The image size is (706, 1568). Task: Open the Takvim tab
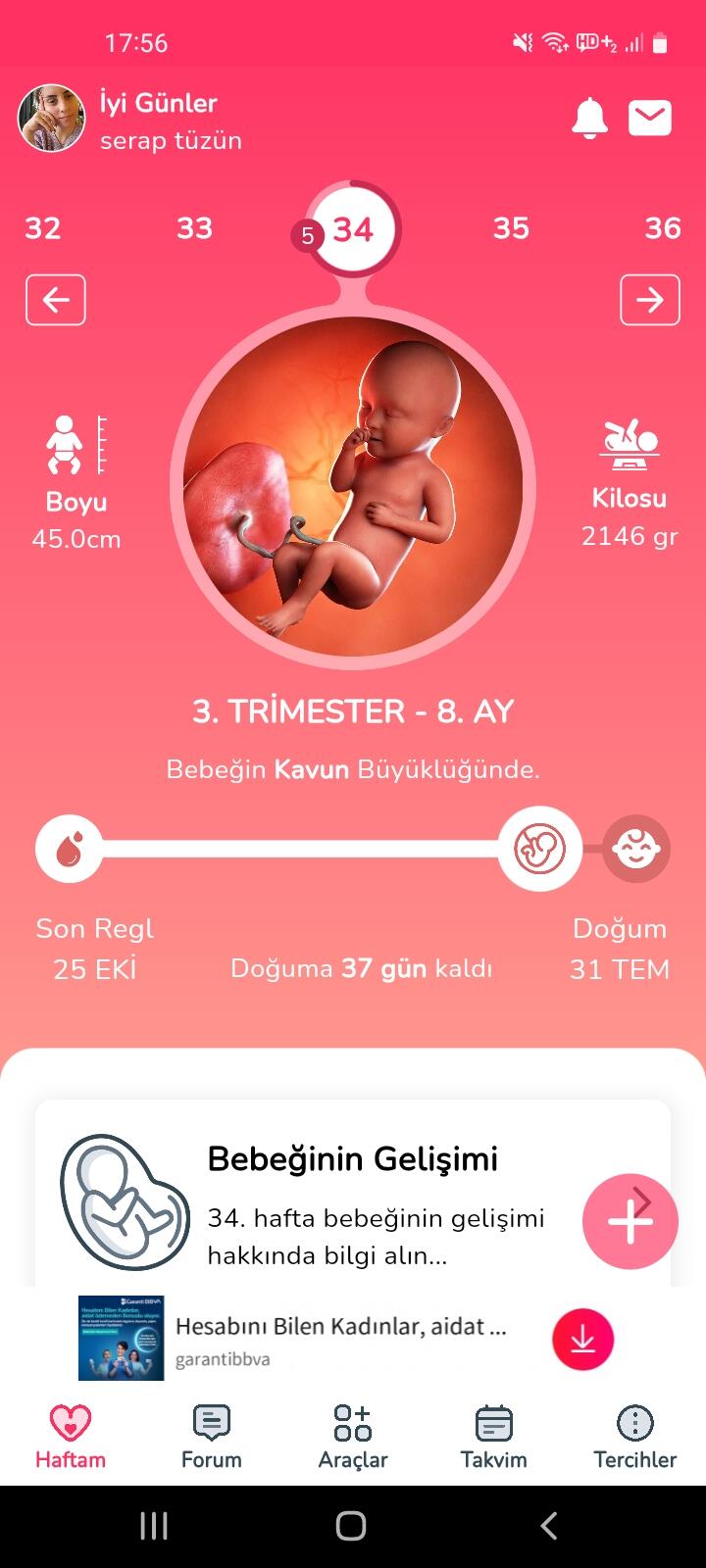(x=494, y=1436)
